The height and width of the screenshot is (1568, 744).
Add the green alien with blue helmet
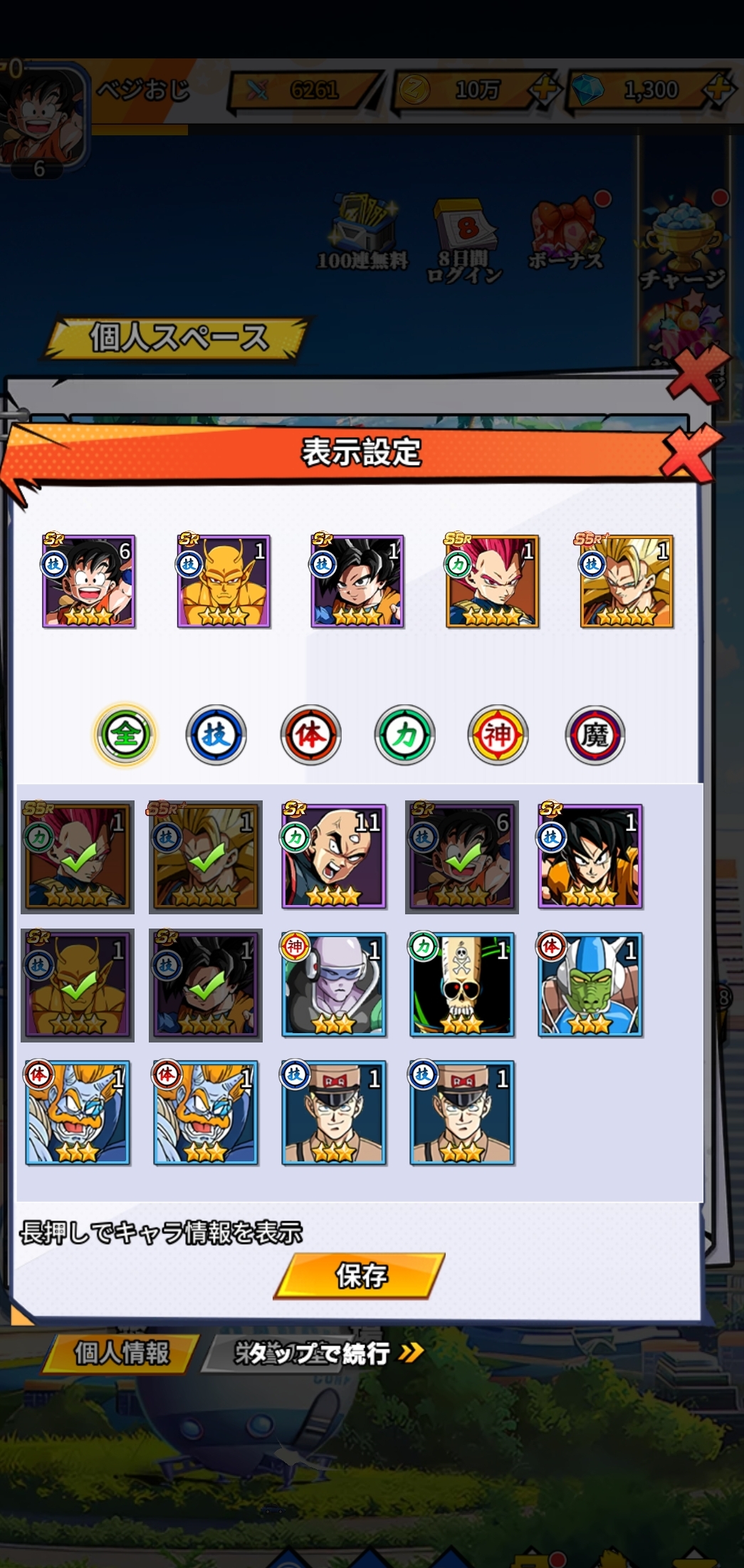point(590,984)
